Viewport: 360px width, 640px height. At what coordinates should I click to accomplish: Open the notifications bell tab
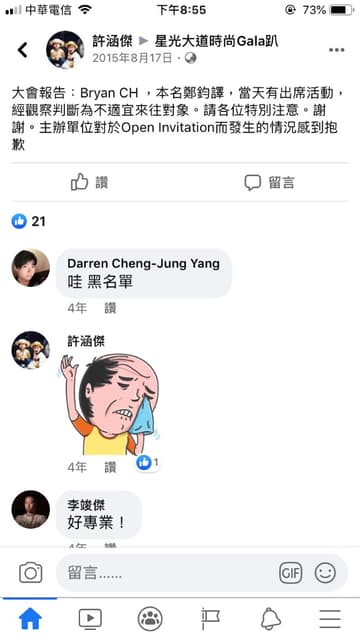point(271,619)
